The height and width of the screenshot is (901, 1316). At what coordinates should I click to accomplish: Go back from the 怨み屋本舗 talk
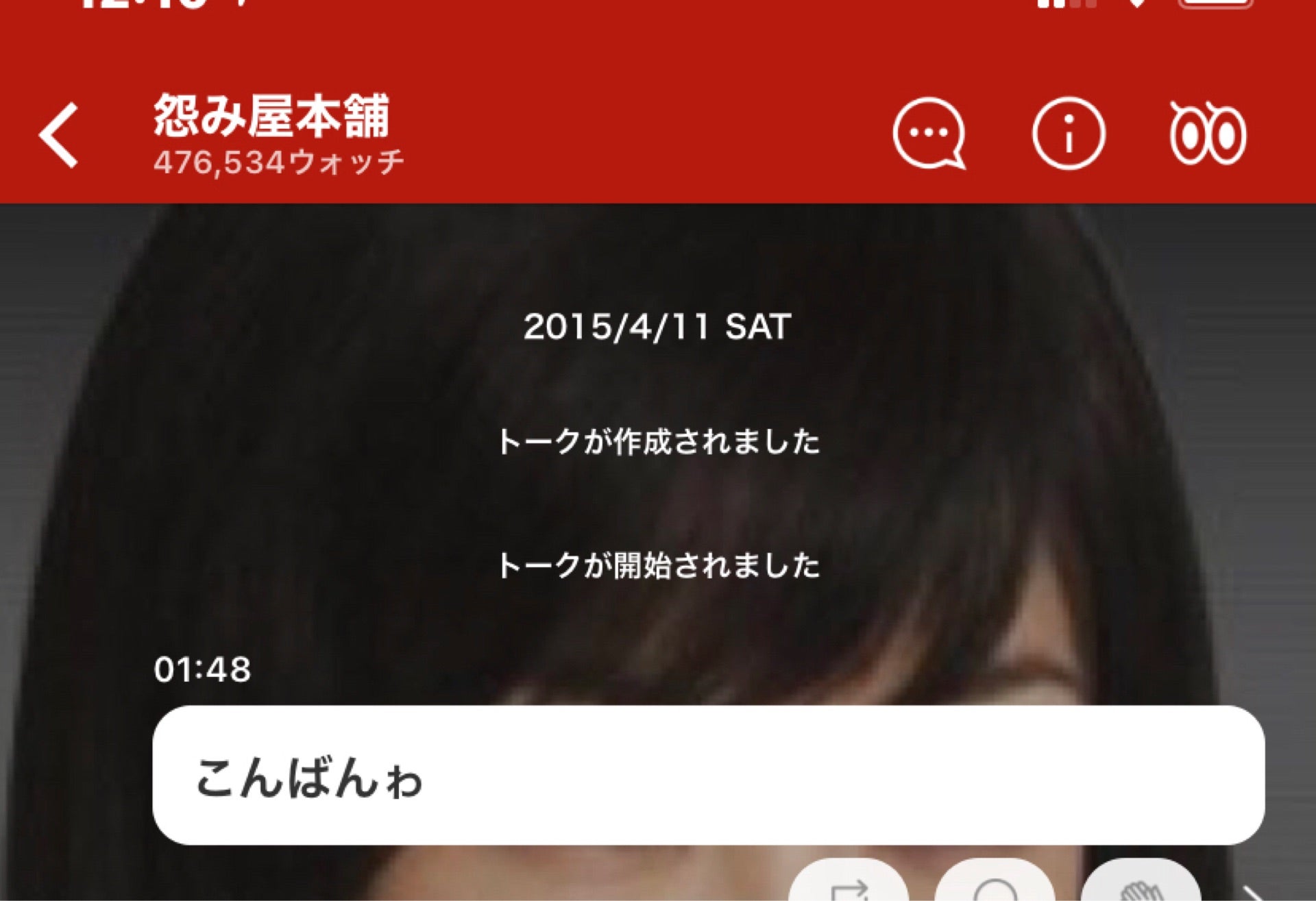(x=60, y=135)
